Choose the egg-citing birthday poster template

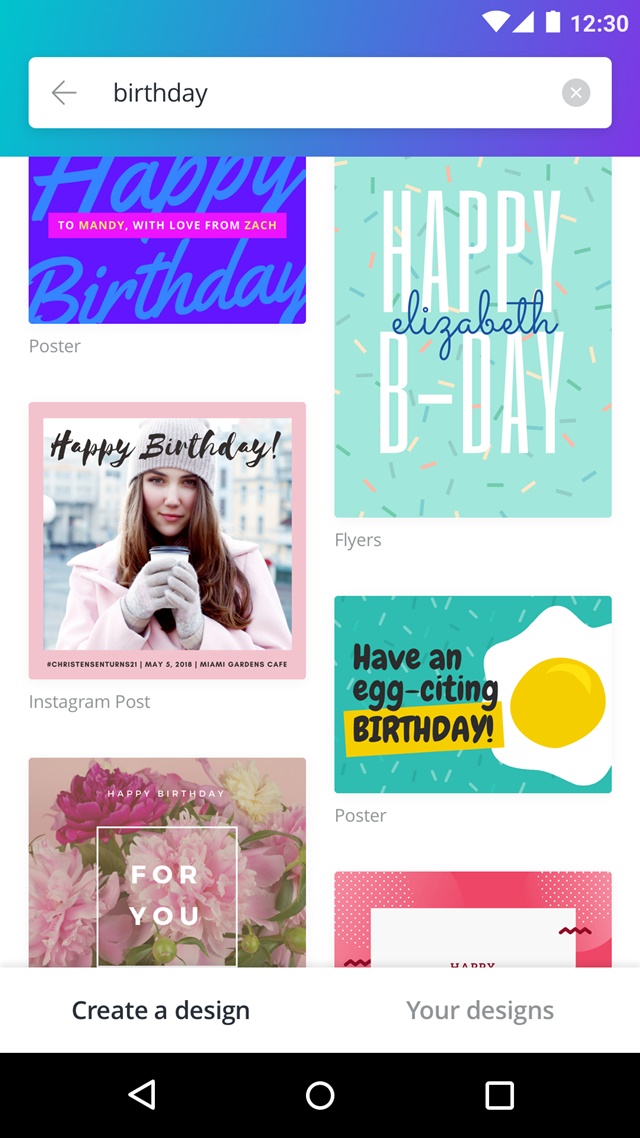coord(472,694)
